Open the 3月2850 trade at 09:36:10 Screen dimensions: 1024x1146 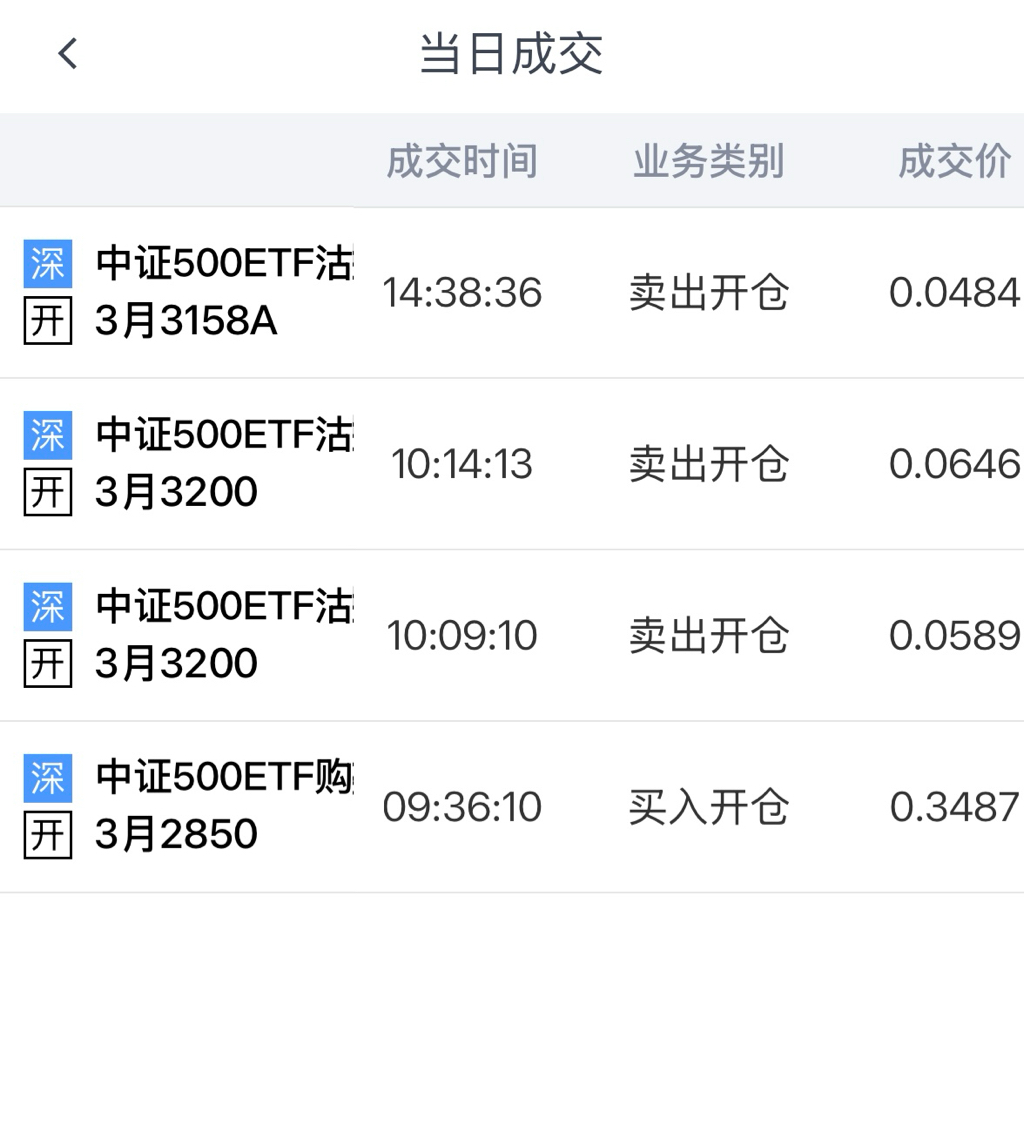click(512, 806)
